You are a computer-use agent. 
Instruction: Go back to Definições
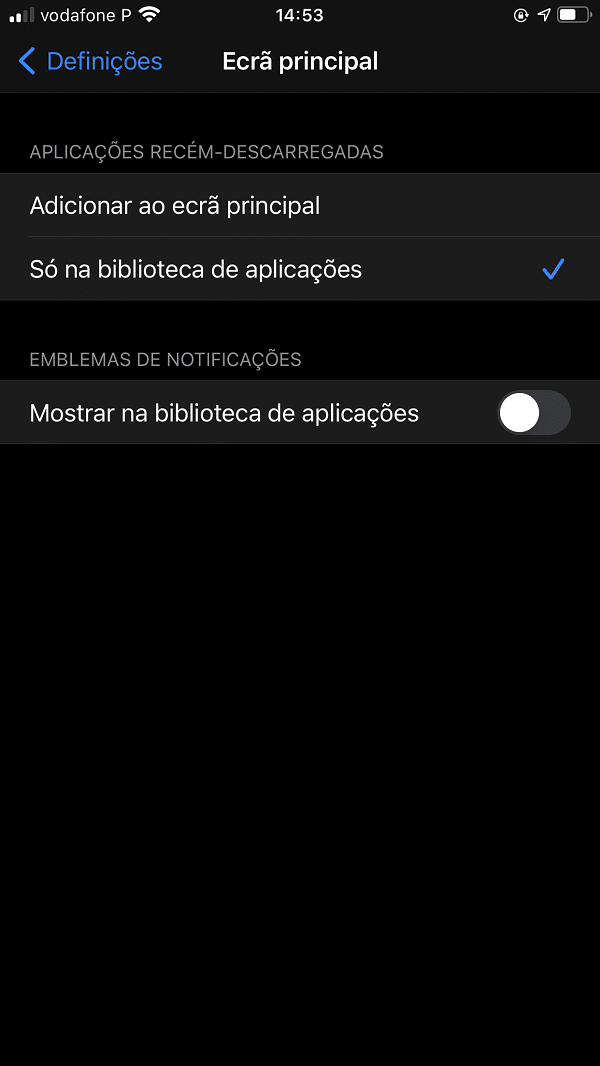[x=90, y=61]
